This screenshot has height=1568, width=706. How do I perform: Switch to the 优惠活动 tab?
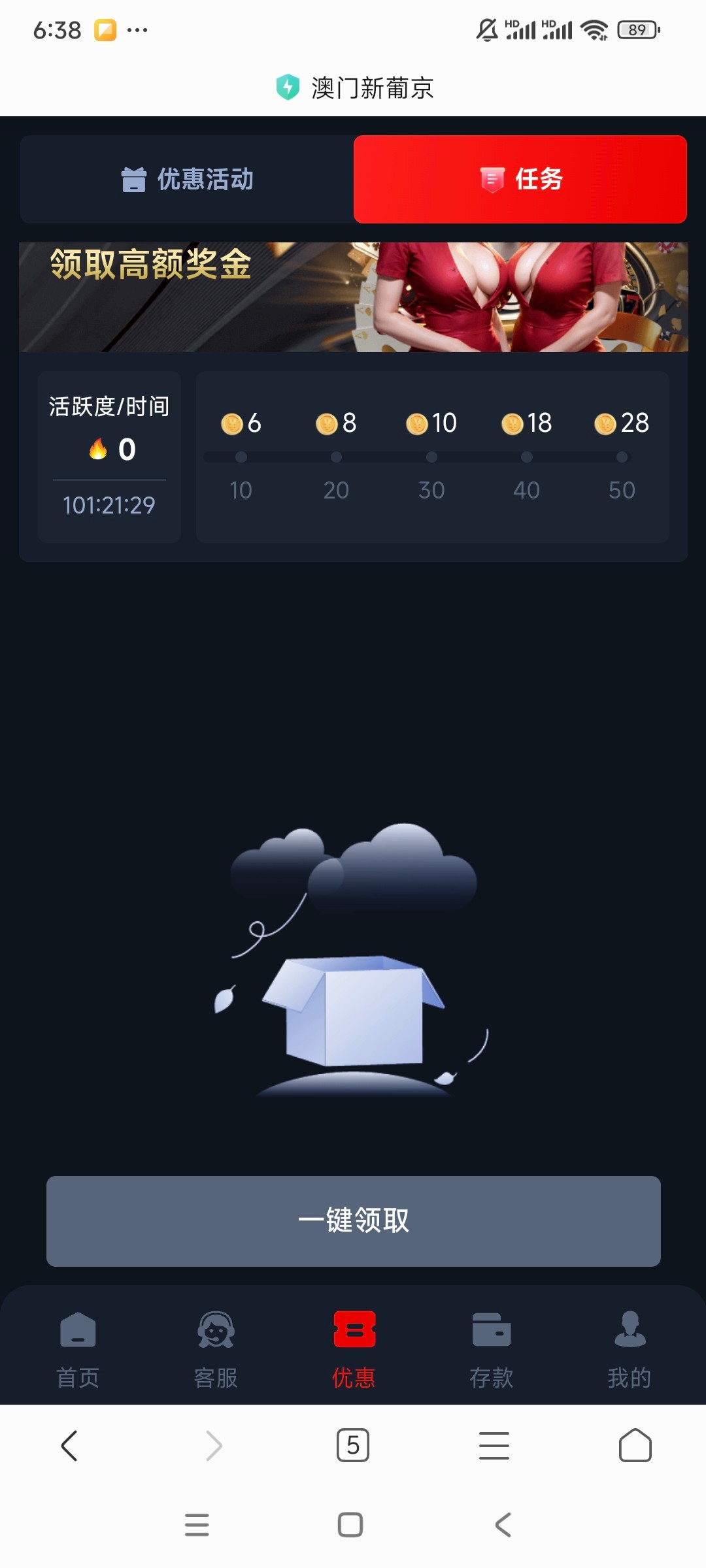(x=187, y=179)
